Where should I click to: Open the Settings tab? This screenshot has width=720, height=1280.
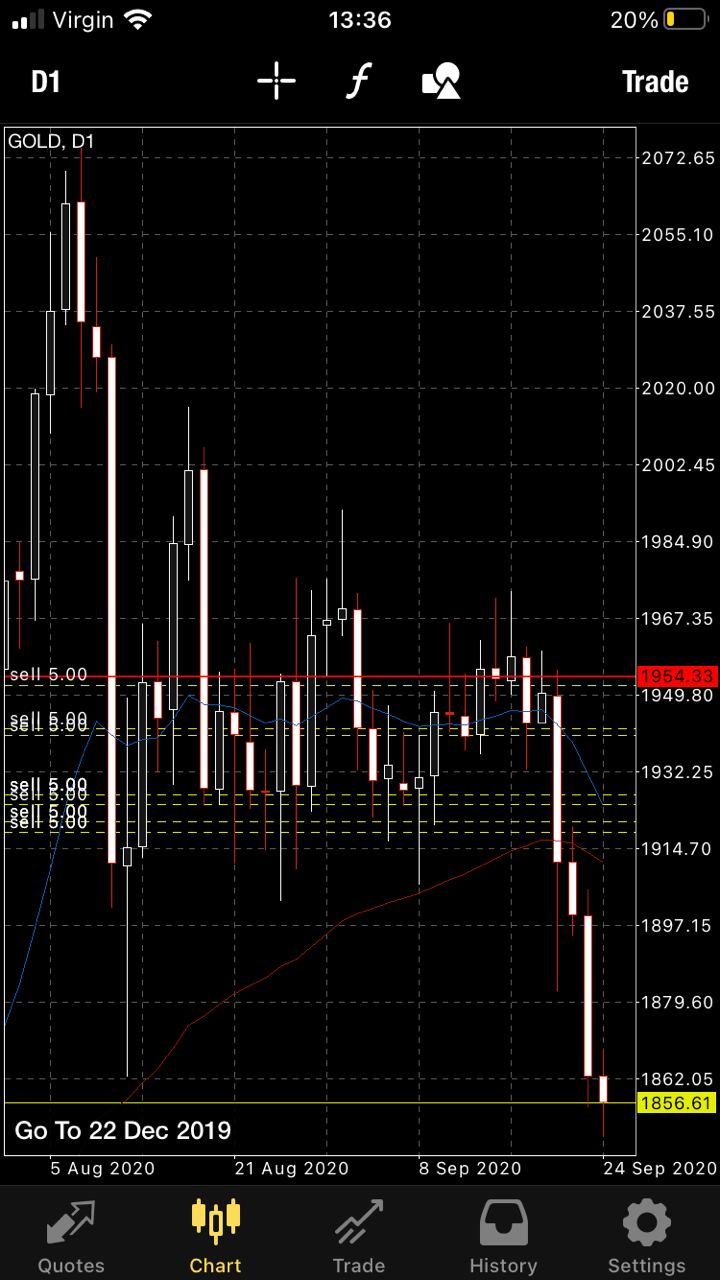tap(647, 1236)
